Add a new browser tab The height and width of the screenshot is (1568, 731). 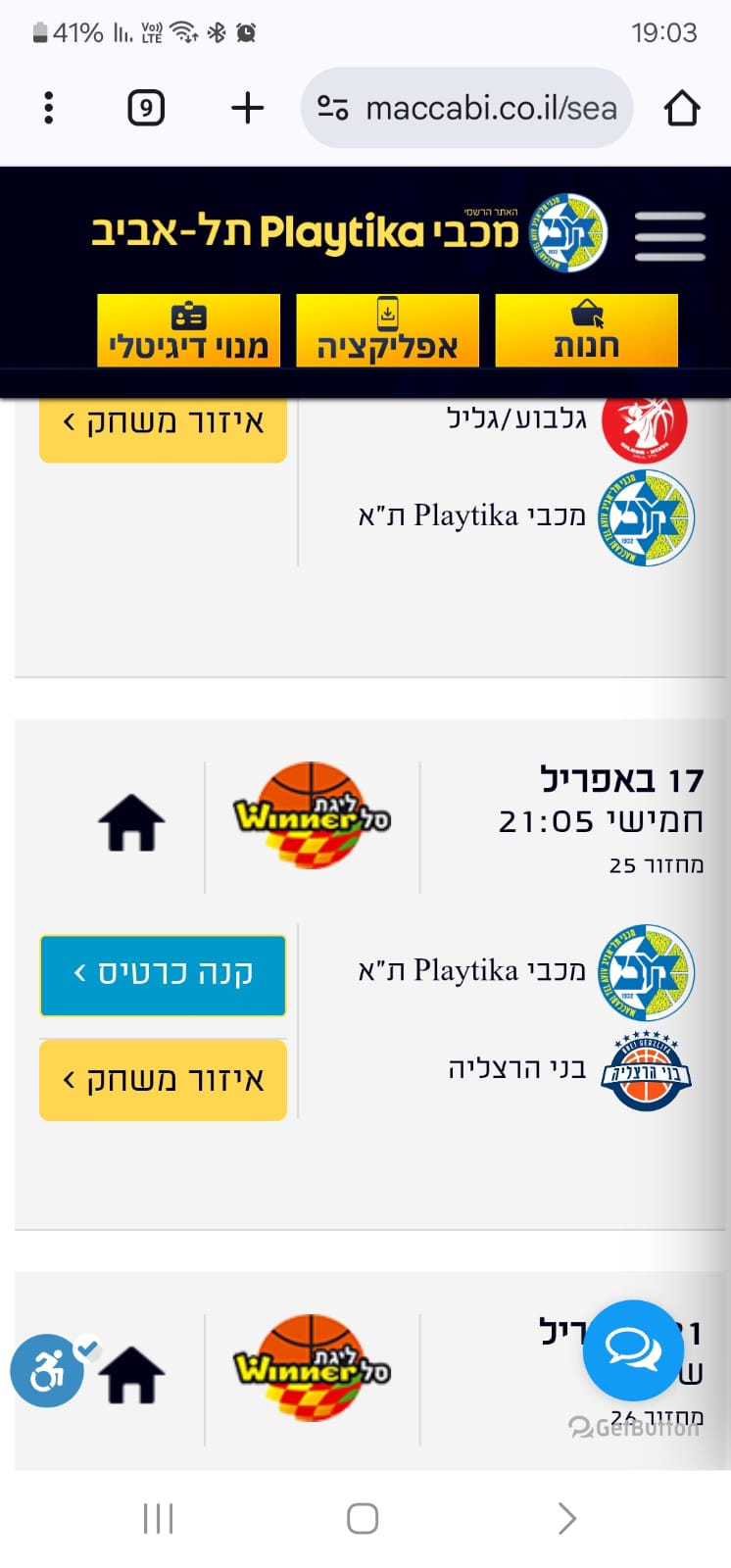[247, 108]
